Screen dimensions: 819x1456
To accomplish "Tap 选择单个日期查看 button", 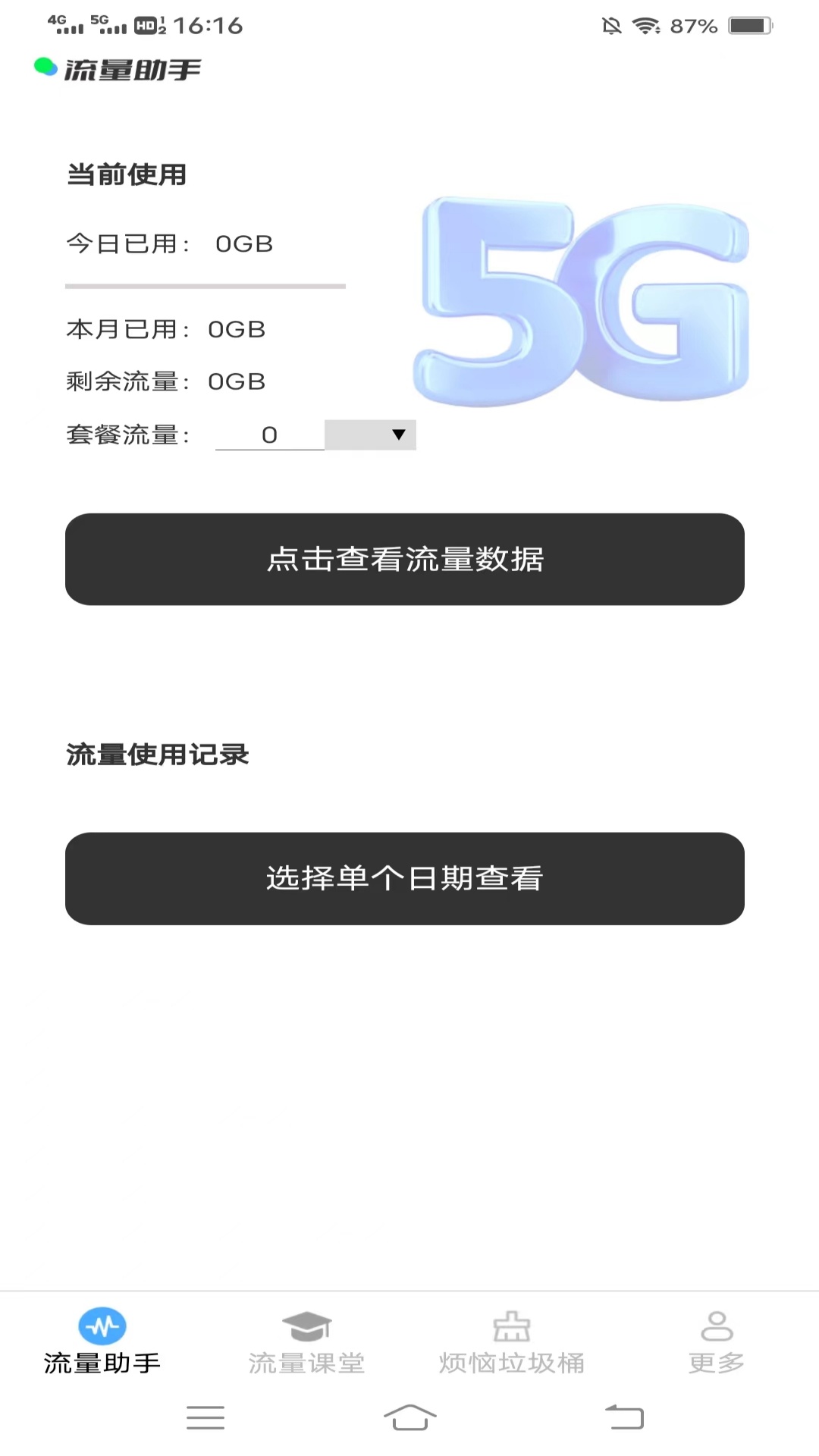I will (404, 878).
